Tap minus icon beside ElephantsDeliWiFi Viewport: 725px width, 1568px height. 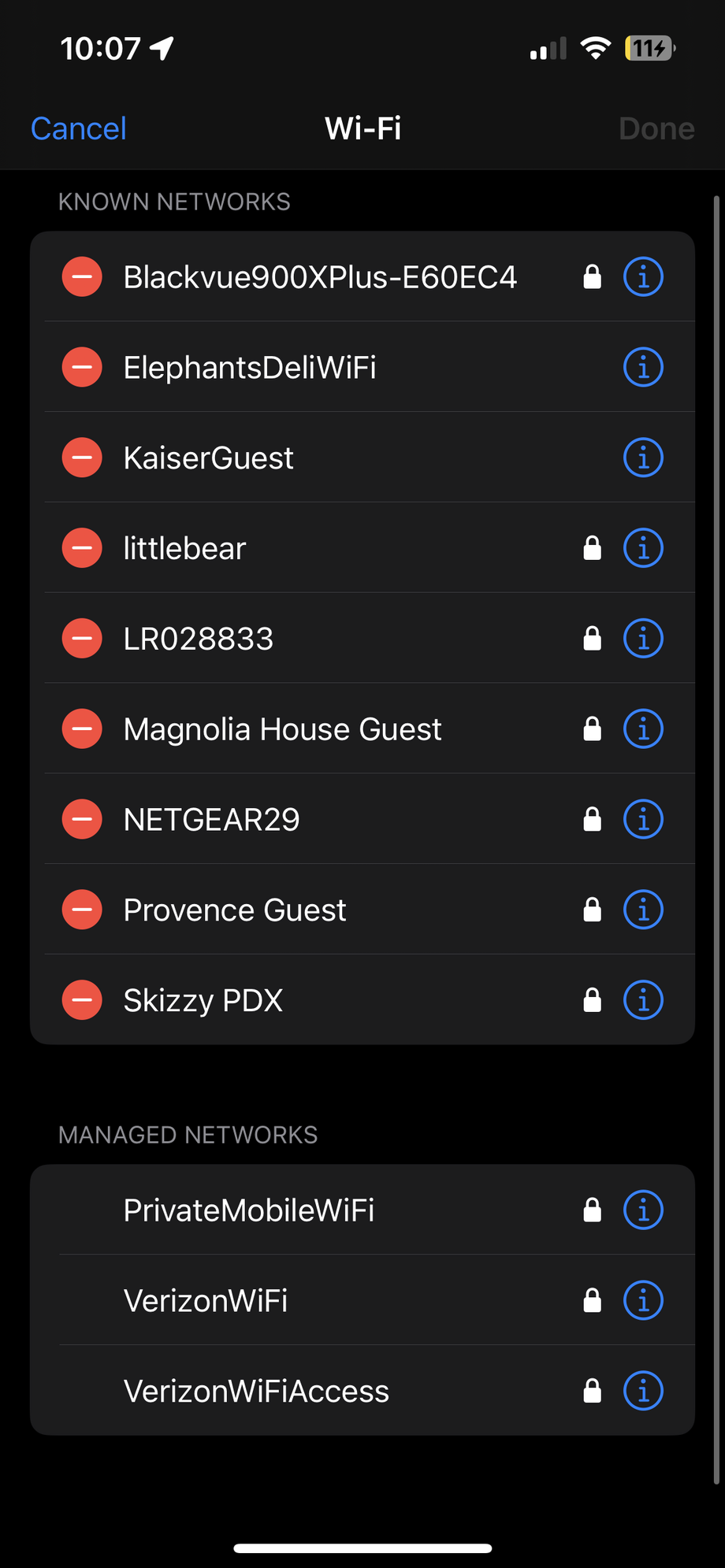tap(82, 367)
